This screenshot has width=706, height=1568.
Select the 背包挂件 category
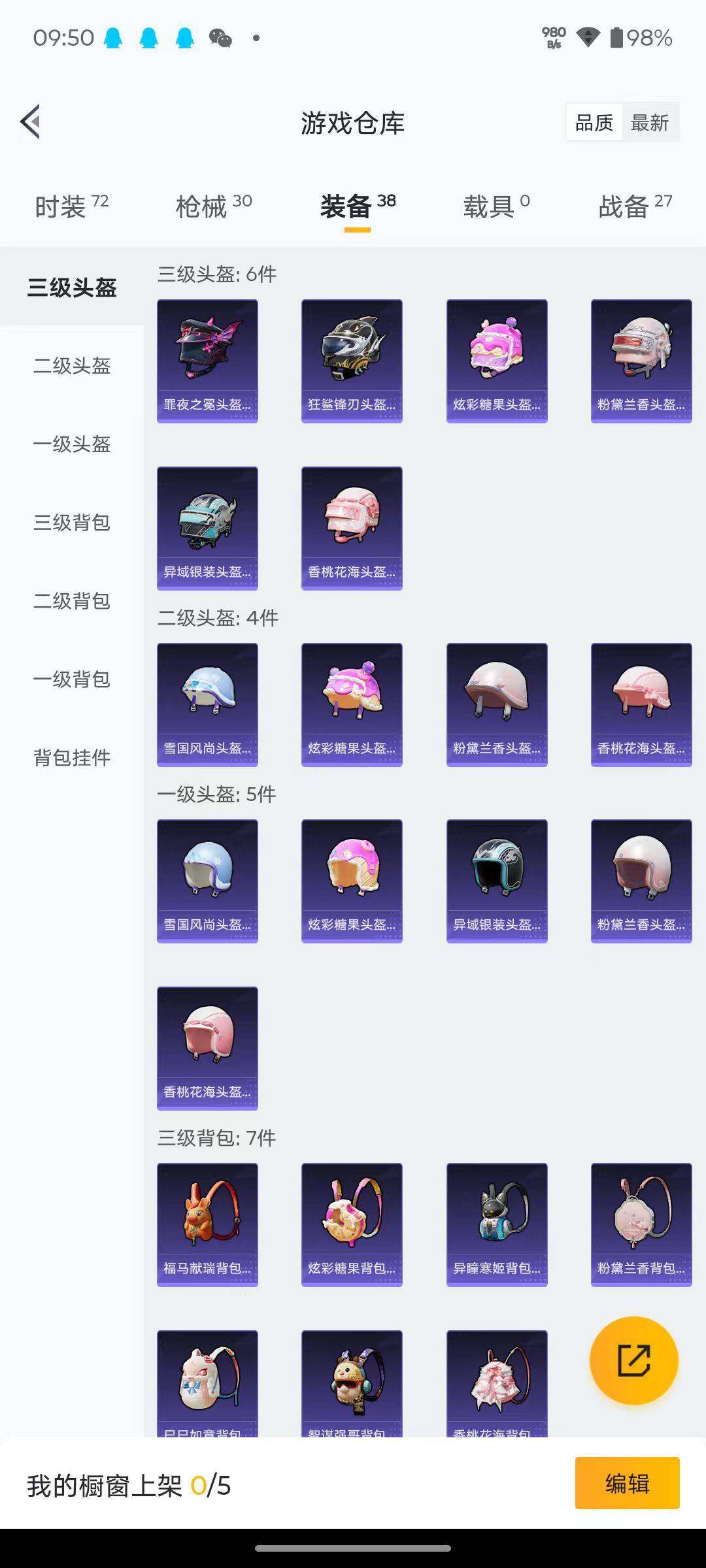72,759
